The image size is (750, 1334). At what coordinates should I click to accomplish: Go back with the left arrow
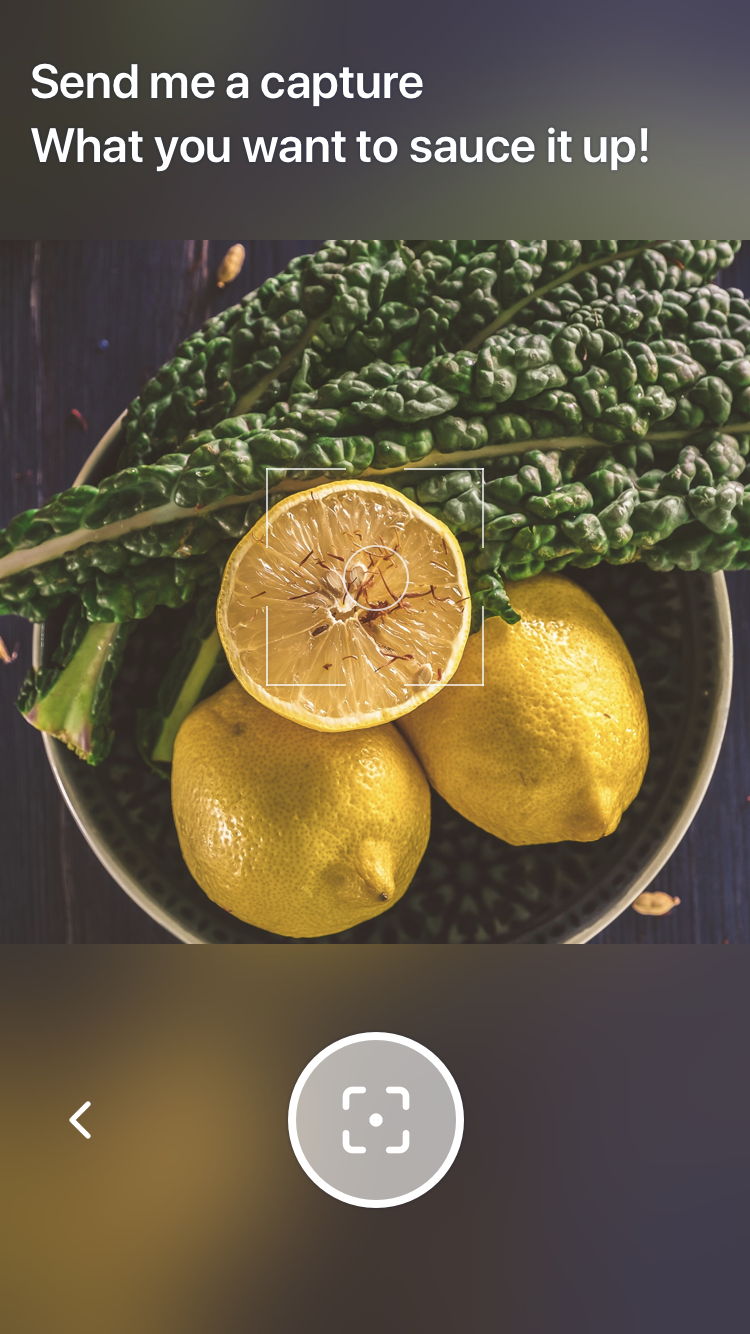(80, 1120)
